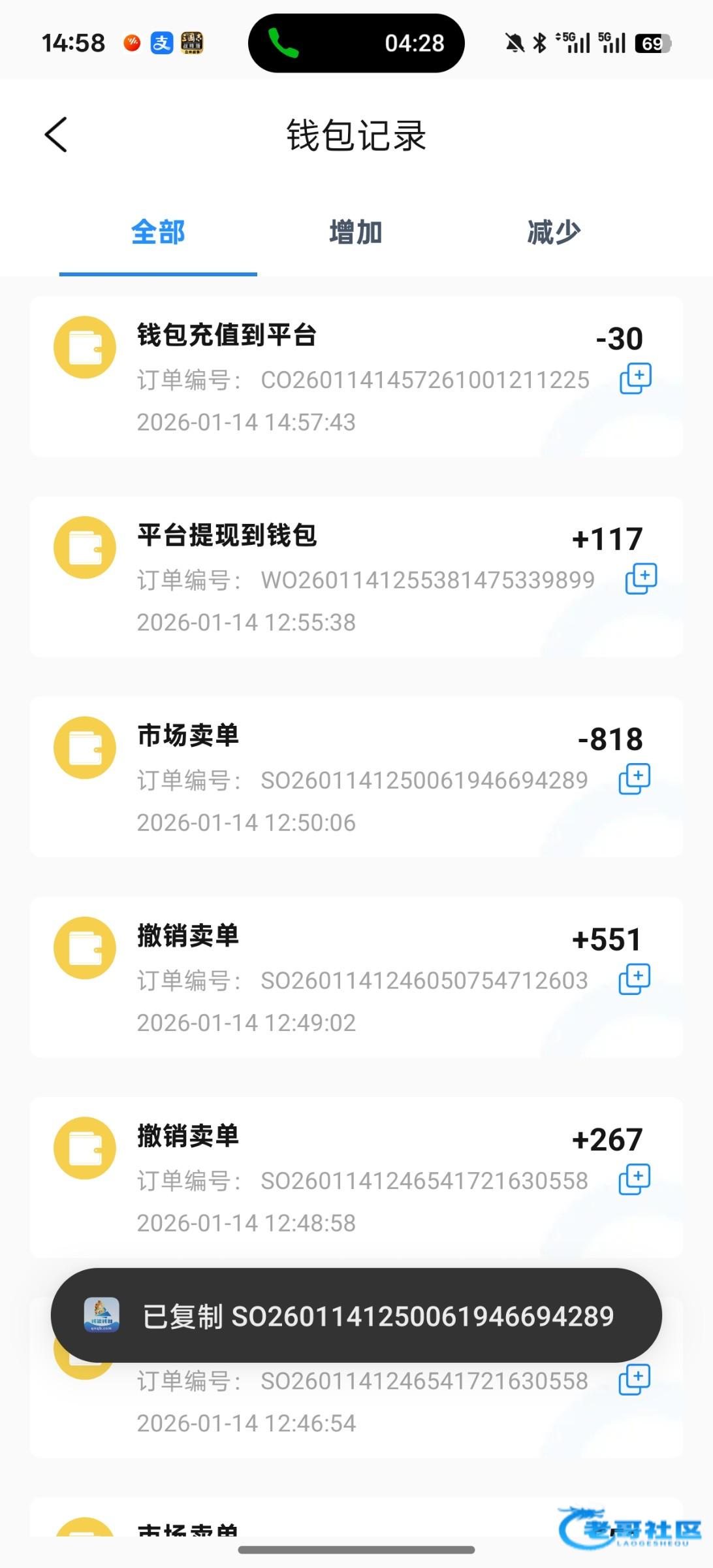Copy order number of 钱包充值到平台 record
The image size is (713, 1568).
(x=635, y=378)
